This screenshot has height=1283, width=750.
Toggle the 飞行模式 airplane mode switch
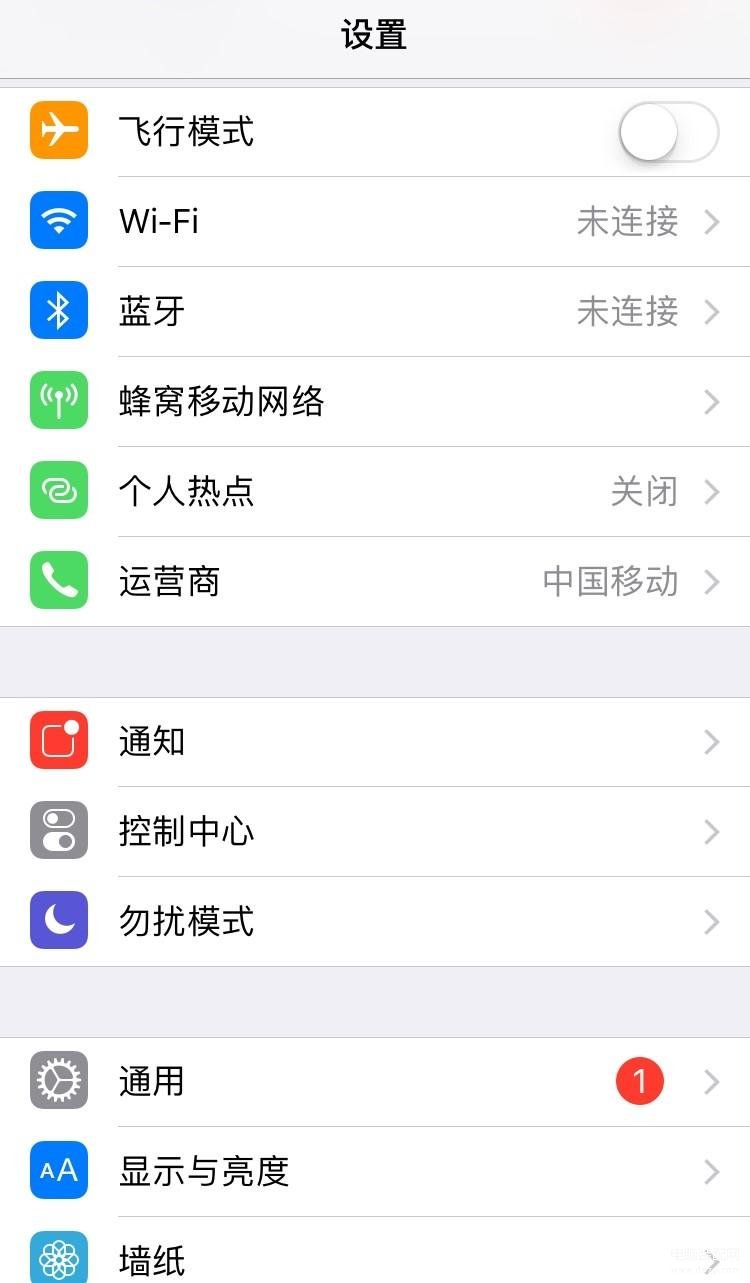[x=669, y=132]
